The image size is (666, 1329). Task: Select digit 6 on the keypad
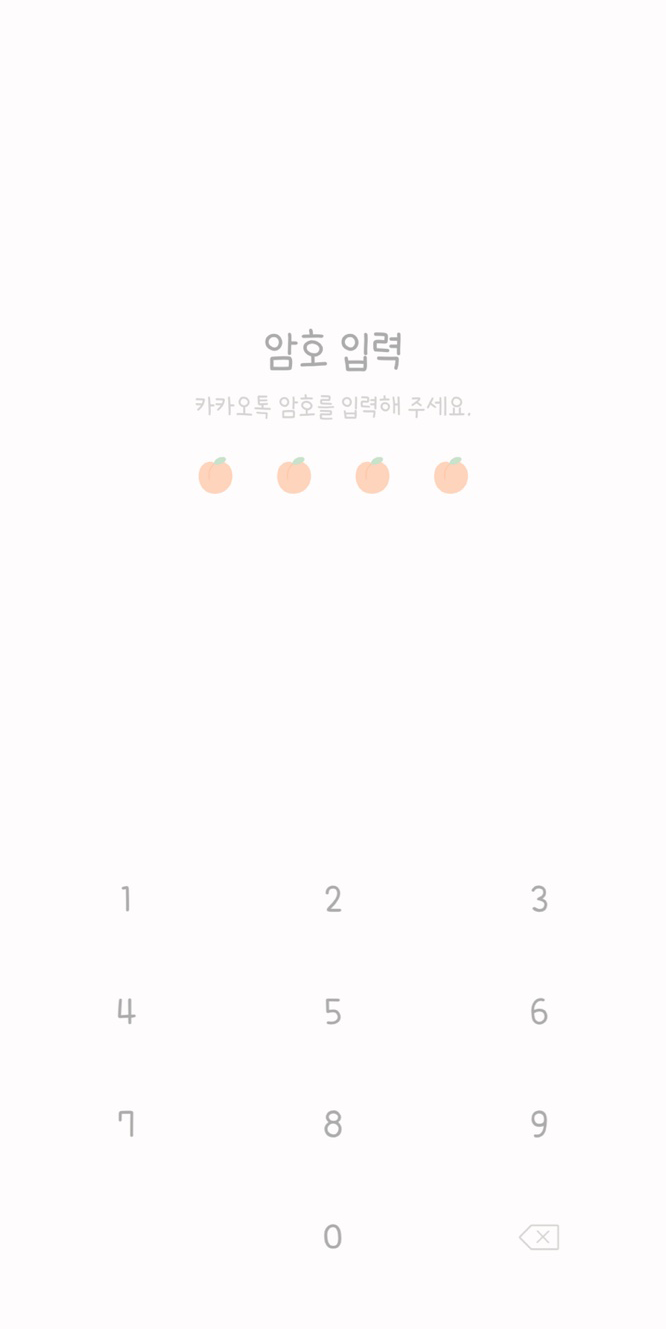(539, 1011)
